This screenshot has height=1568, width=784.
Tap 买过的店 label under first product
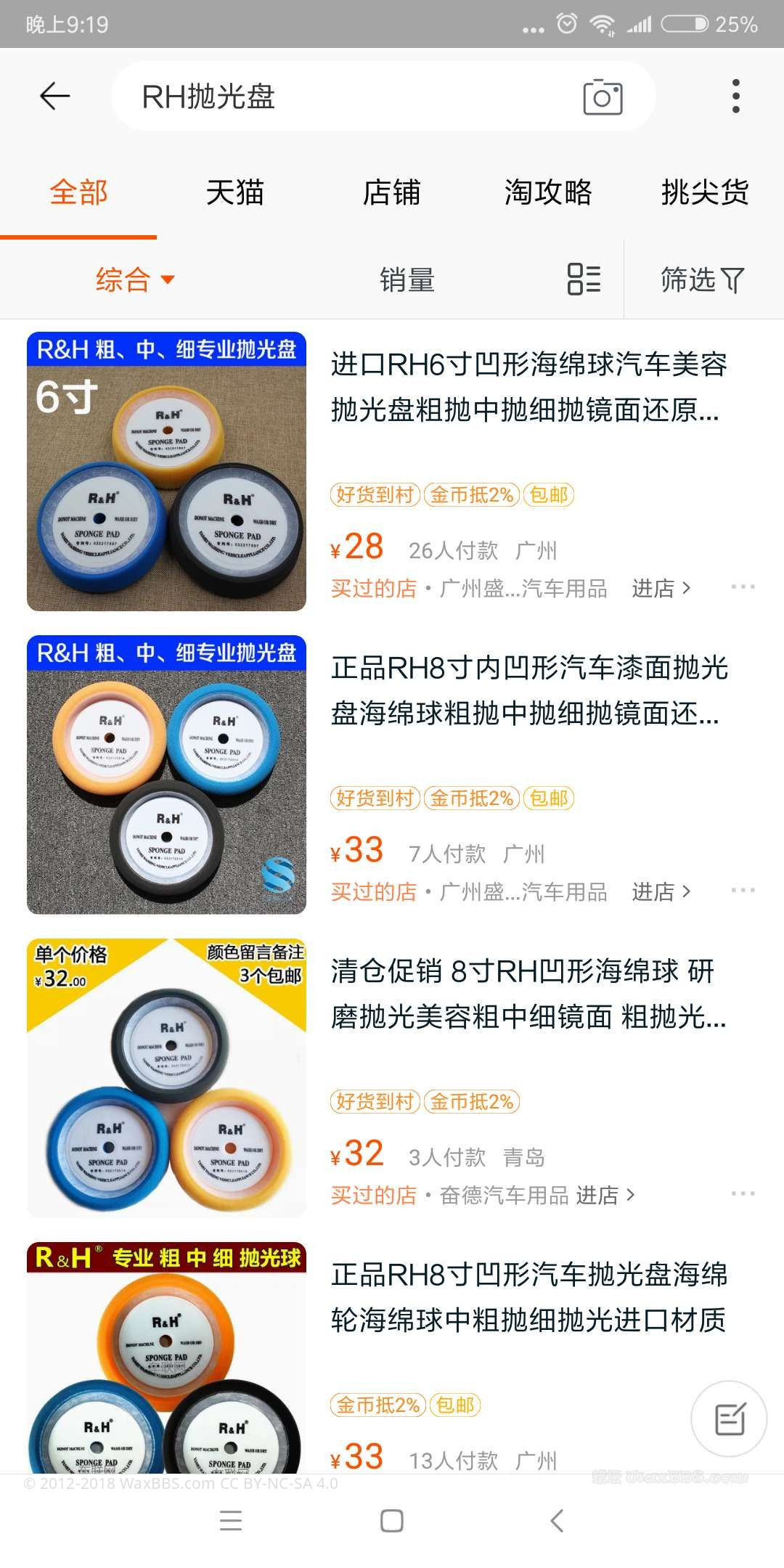click(373, 589)
